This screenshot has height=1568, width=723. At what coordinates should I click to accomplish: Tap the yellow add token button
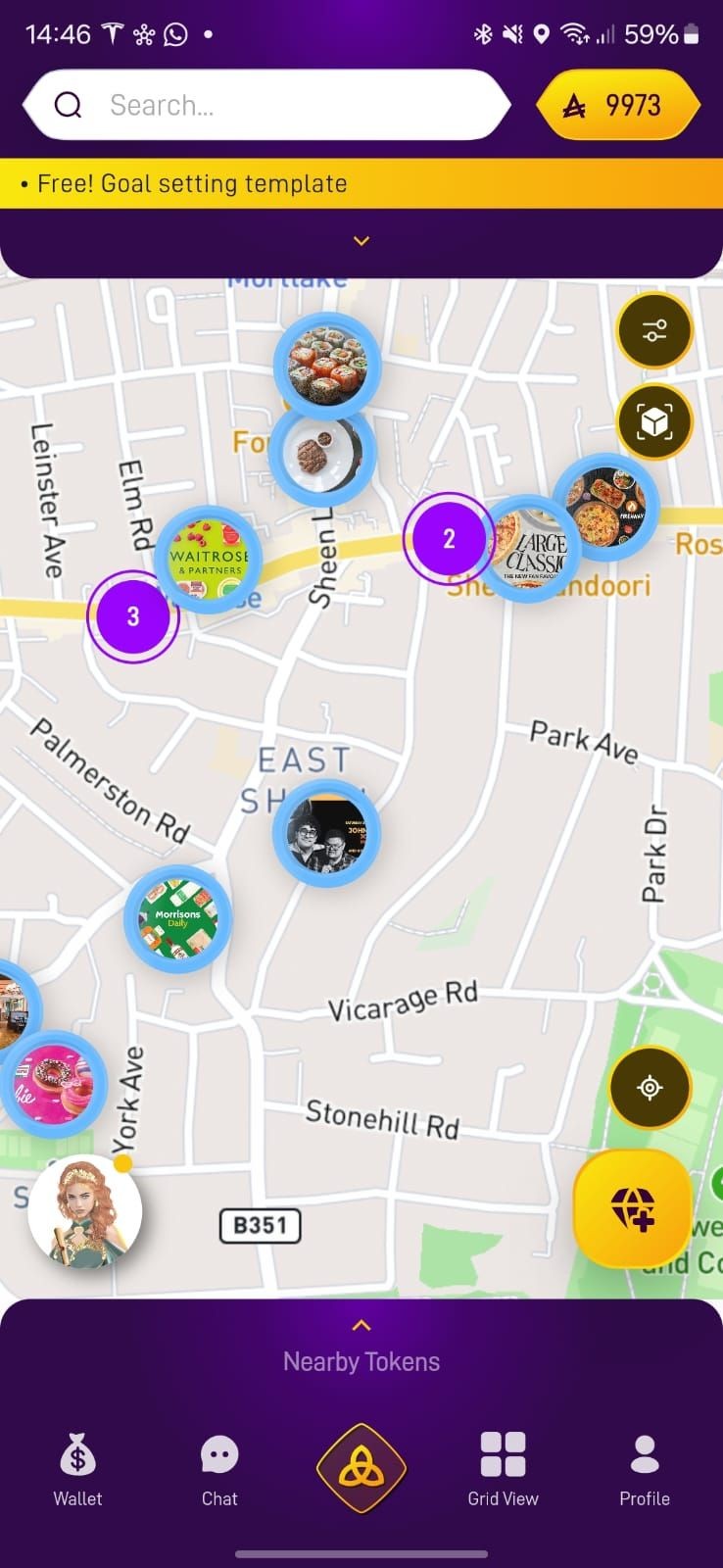point(632,1209)
